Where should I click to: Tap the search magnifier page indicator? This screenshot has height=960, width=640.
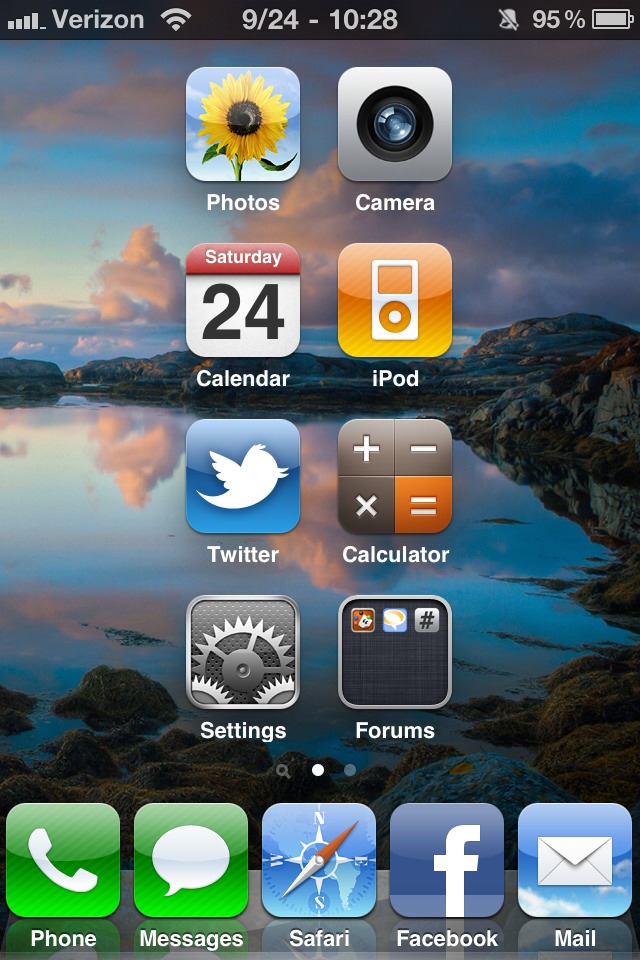pyautogui.click(x=283, y=771)
